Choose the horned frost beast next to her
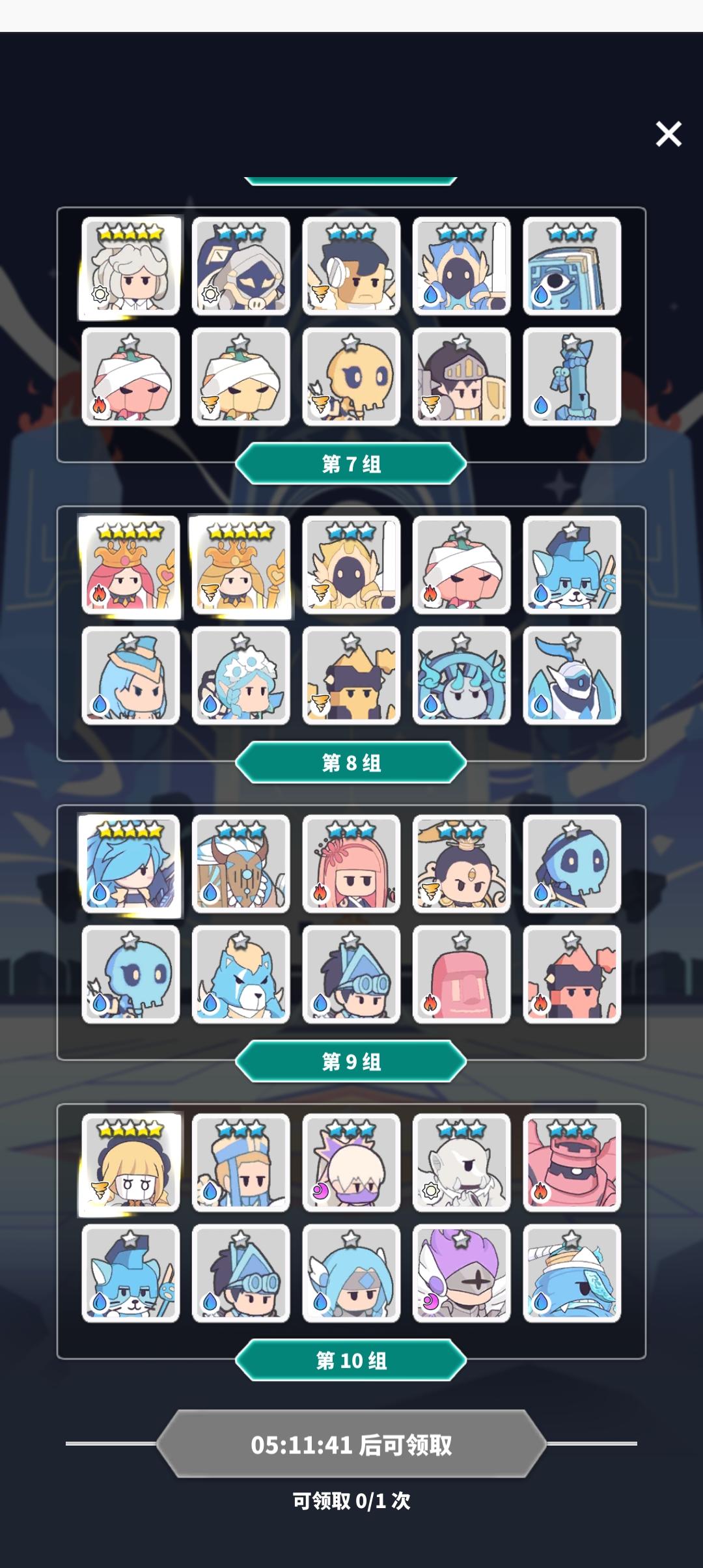 [241, 866]
